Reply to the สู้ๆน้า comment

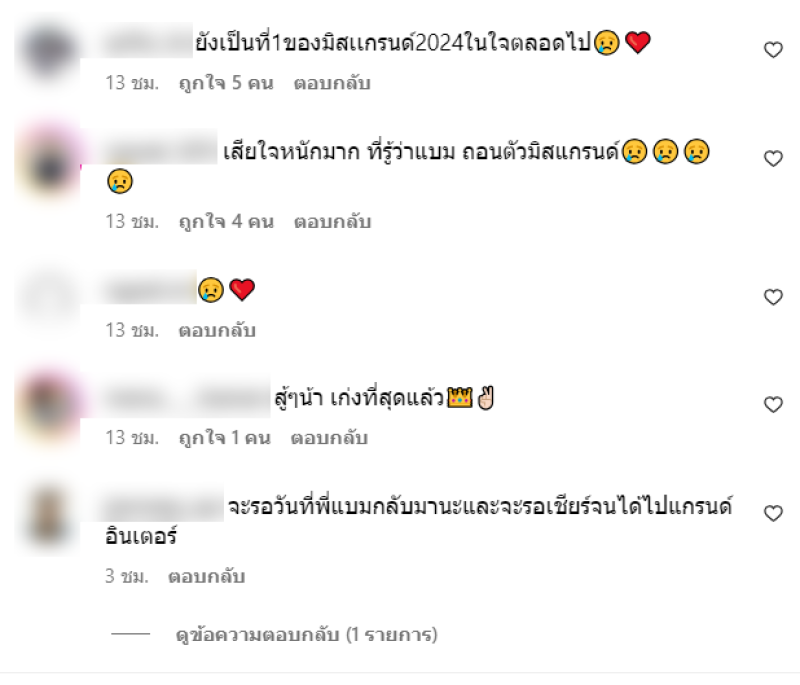click(x=329, y=438)
